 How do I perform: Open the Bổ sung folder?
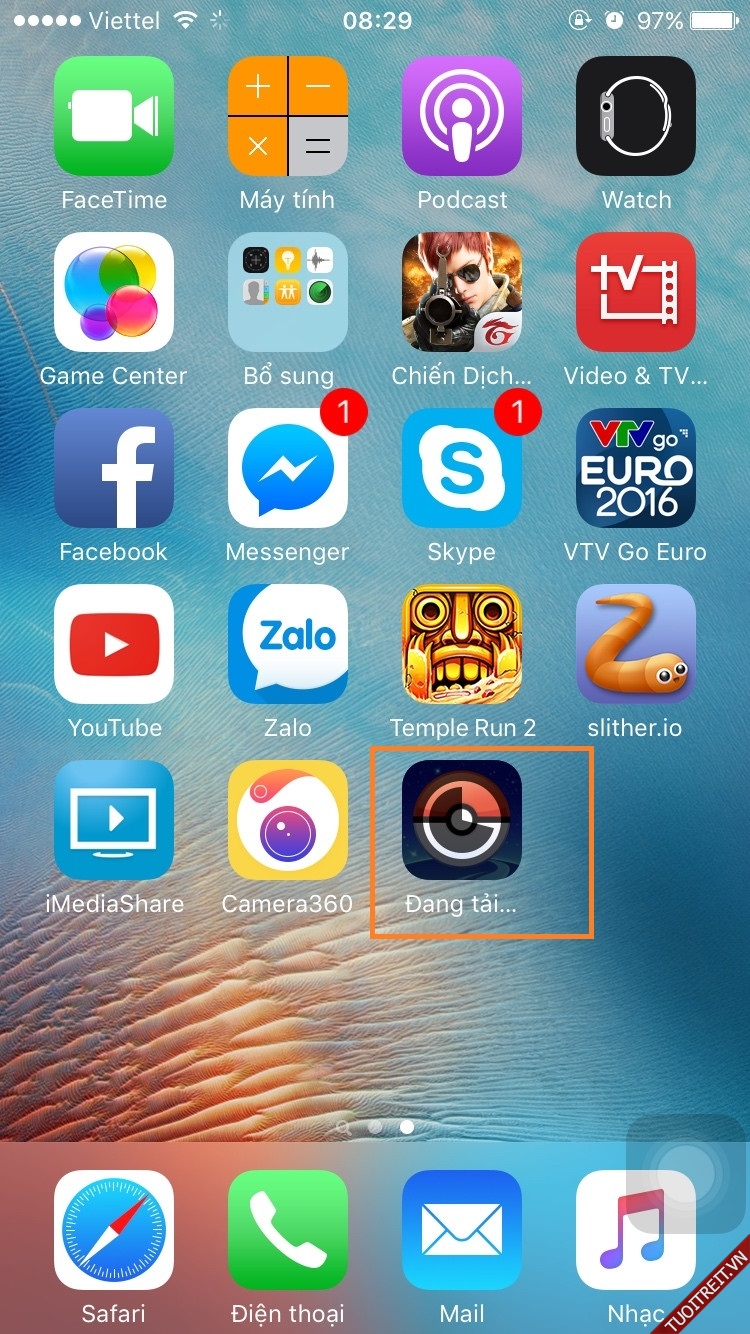[288, 292]
